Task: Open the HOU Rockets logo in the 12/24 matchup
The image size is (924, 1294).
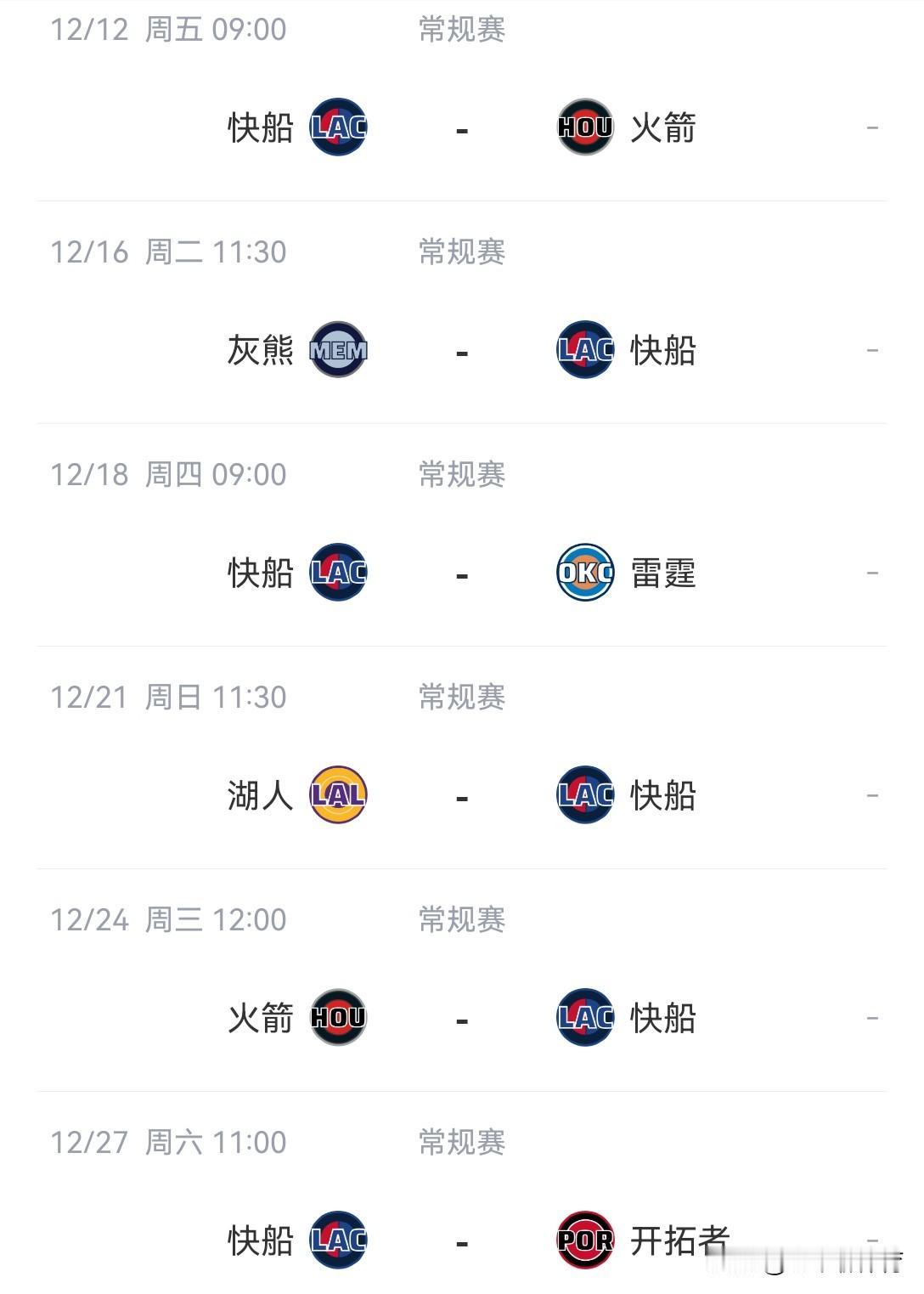Action: [x=337, y=1019]
